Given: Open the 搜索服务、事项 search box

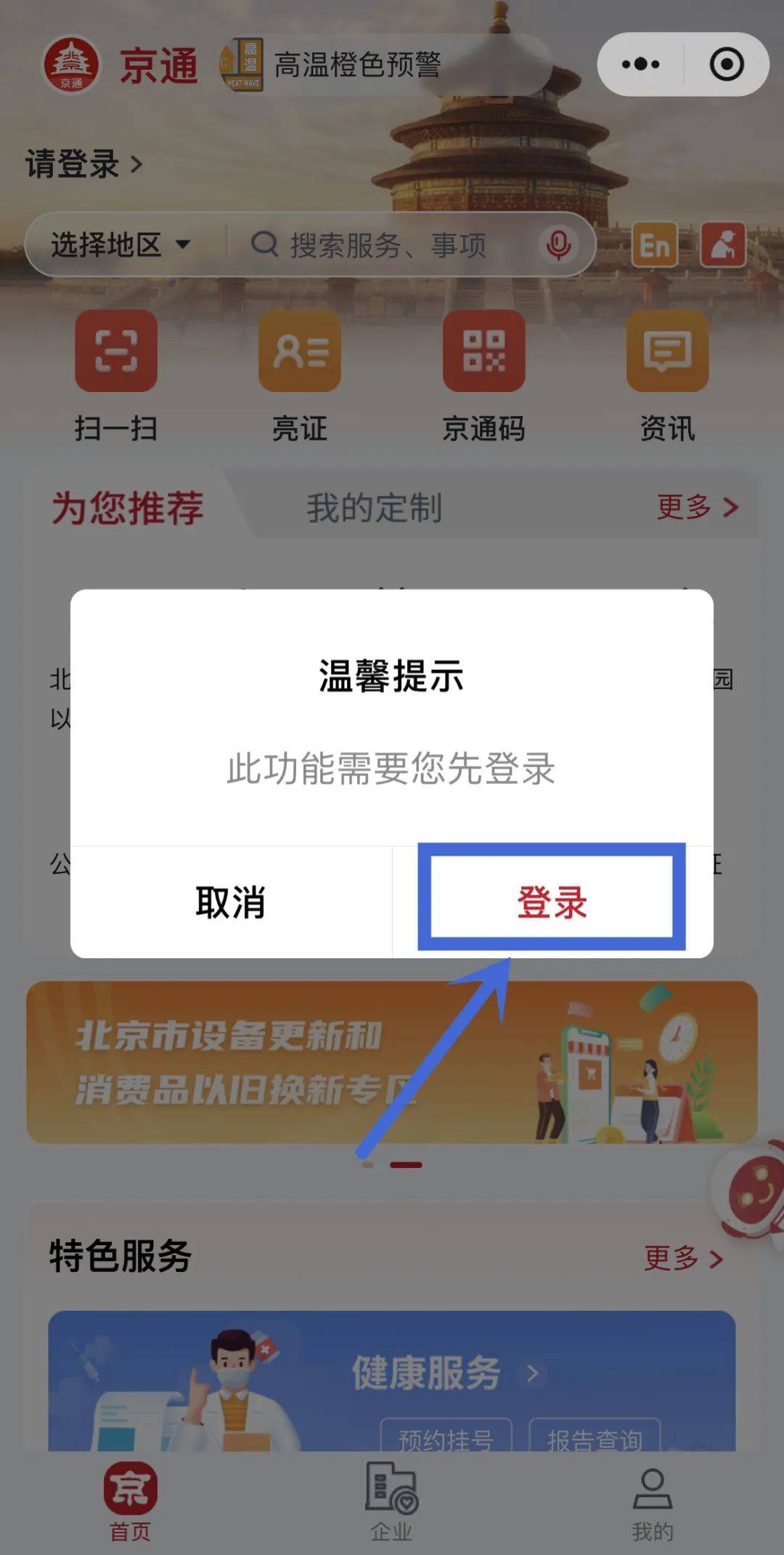Looking at the screenshot, I should (388, 245).
